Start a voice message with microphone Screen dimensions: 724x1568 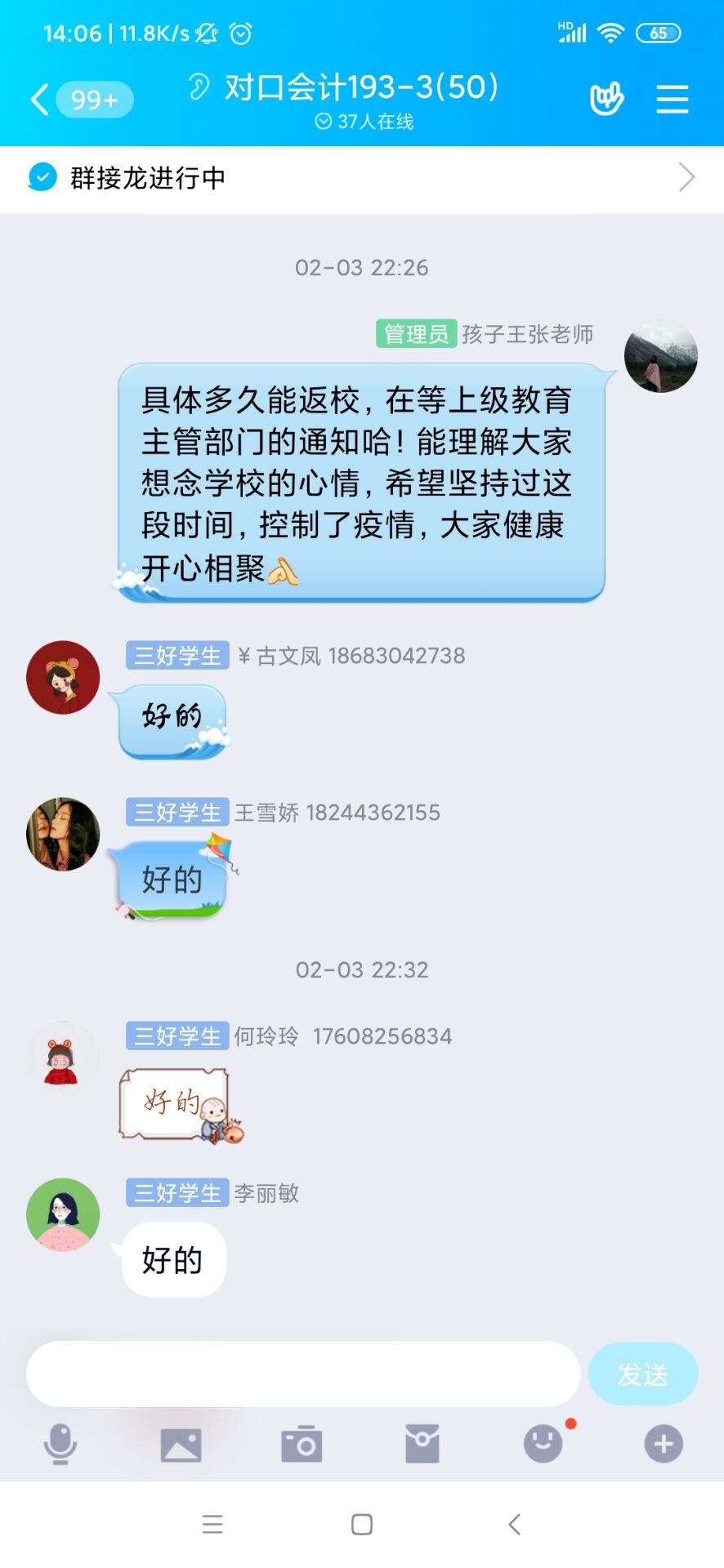click(x=60, y=1444)
